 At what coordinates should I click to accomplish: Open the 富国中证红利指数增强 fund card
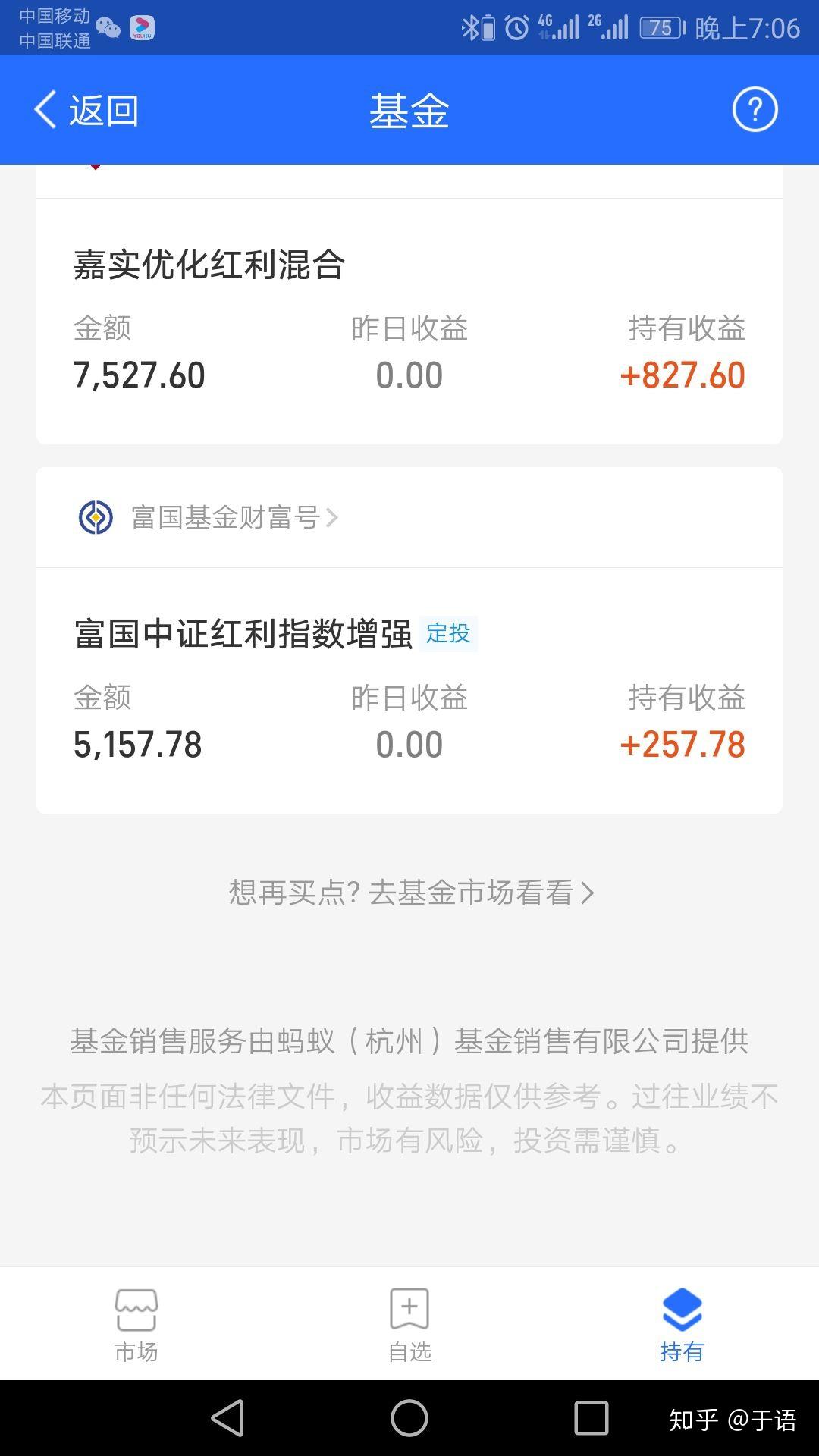(409, 691)
